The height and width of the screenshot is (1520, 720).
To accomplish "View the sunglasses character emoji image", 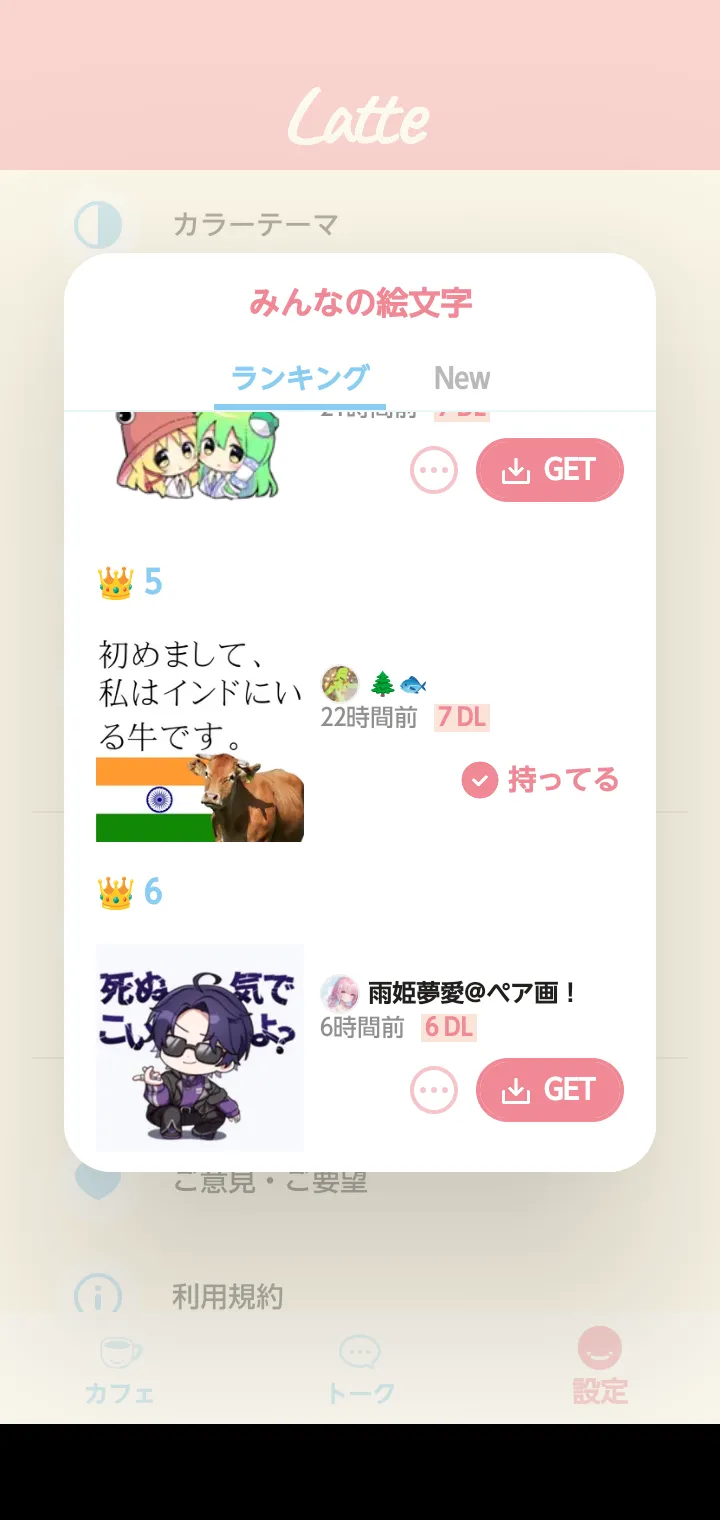I will coord(200,1048).
